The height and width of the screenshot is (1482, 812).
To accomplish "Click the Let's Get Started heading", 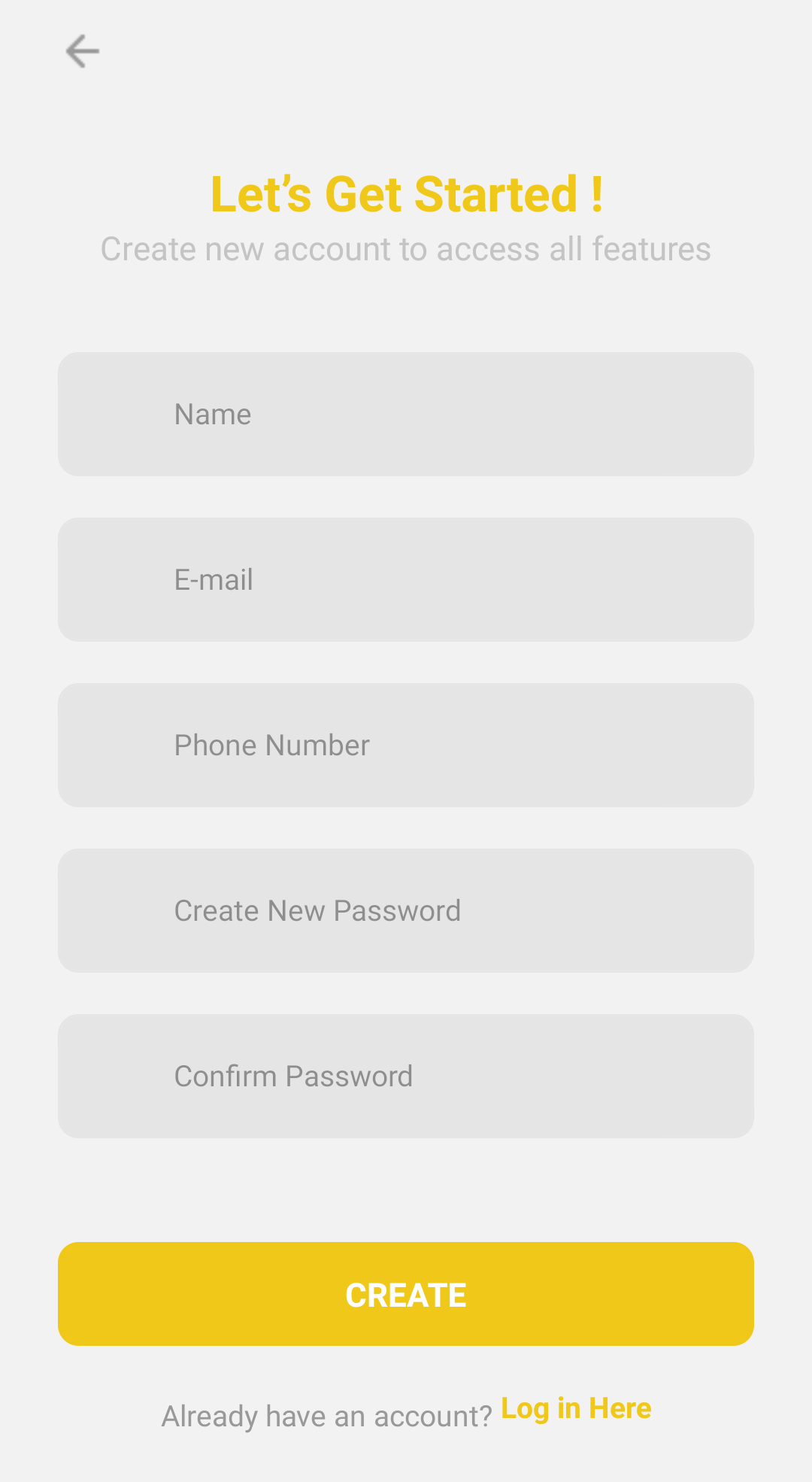I will click(405, 194).
